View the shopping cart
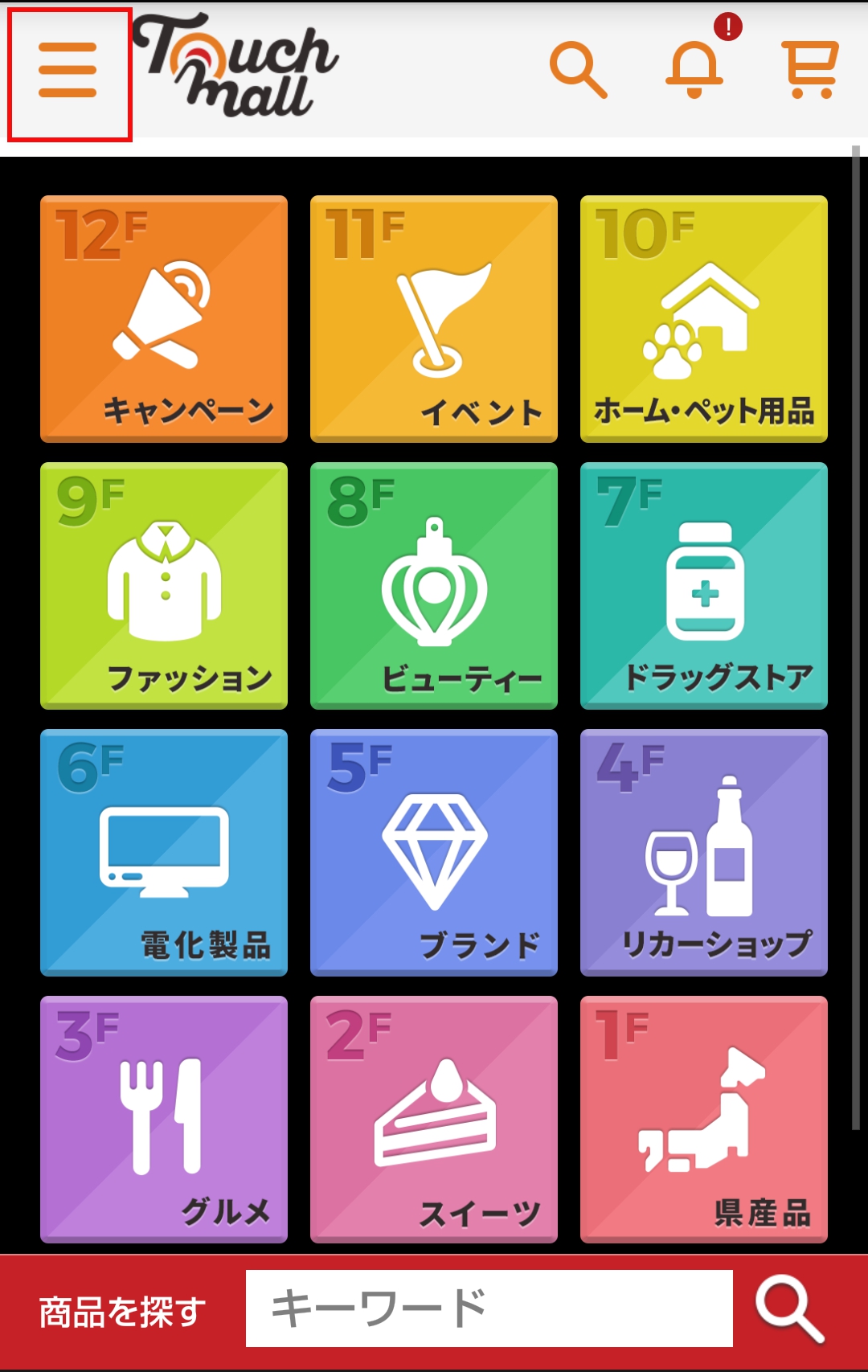This screenshot has height=1372, width=868. coord(810,69)
